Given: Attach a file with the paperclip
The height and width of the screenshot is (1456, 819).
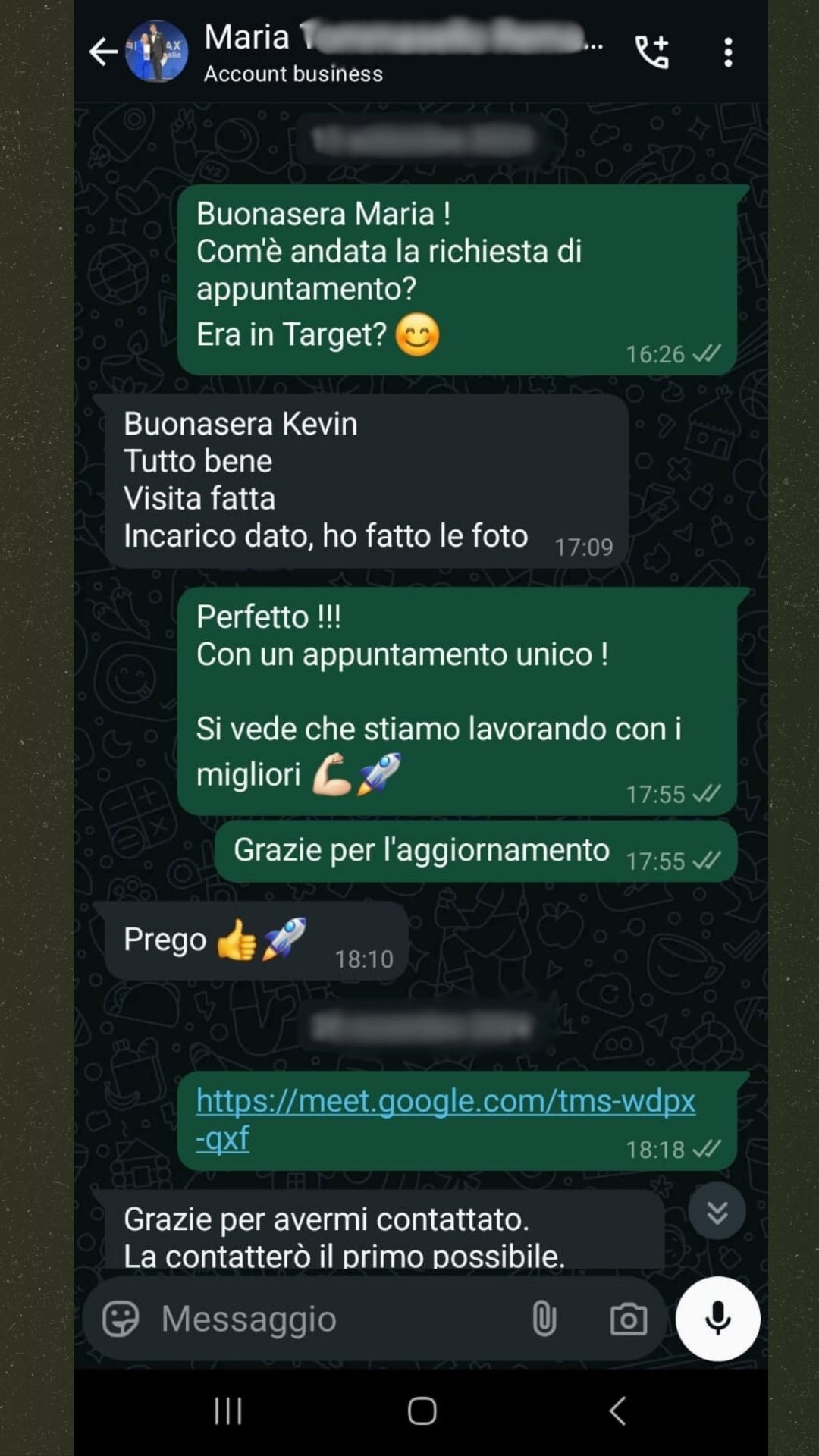Looking at the screenshot, I should tap(545, 1318).
